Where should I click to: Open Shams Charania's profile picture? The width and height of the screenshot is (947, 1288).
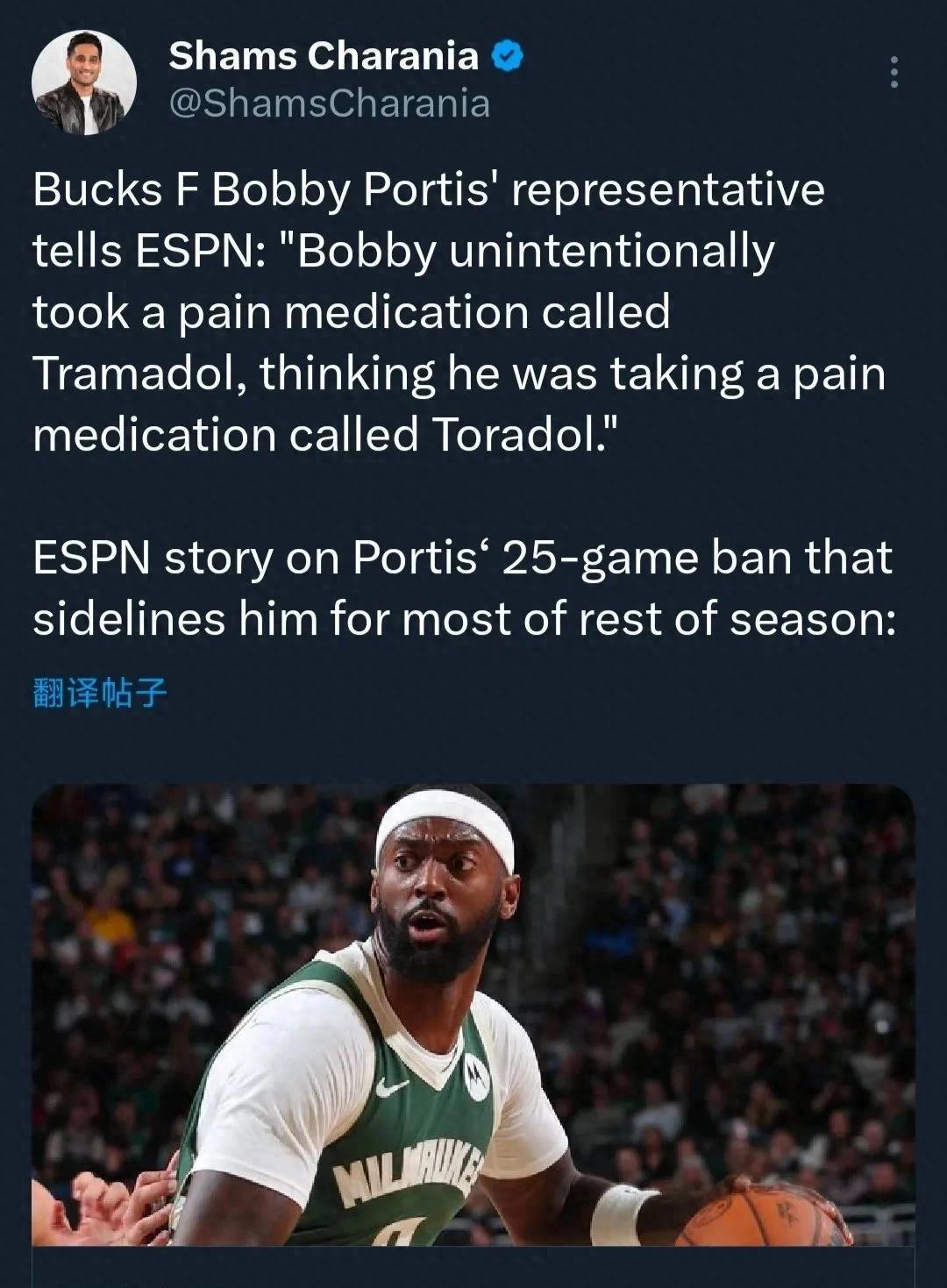[x=84, y=83]
